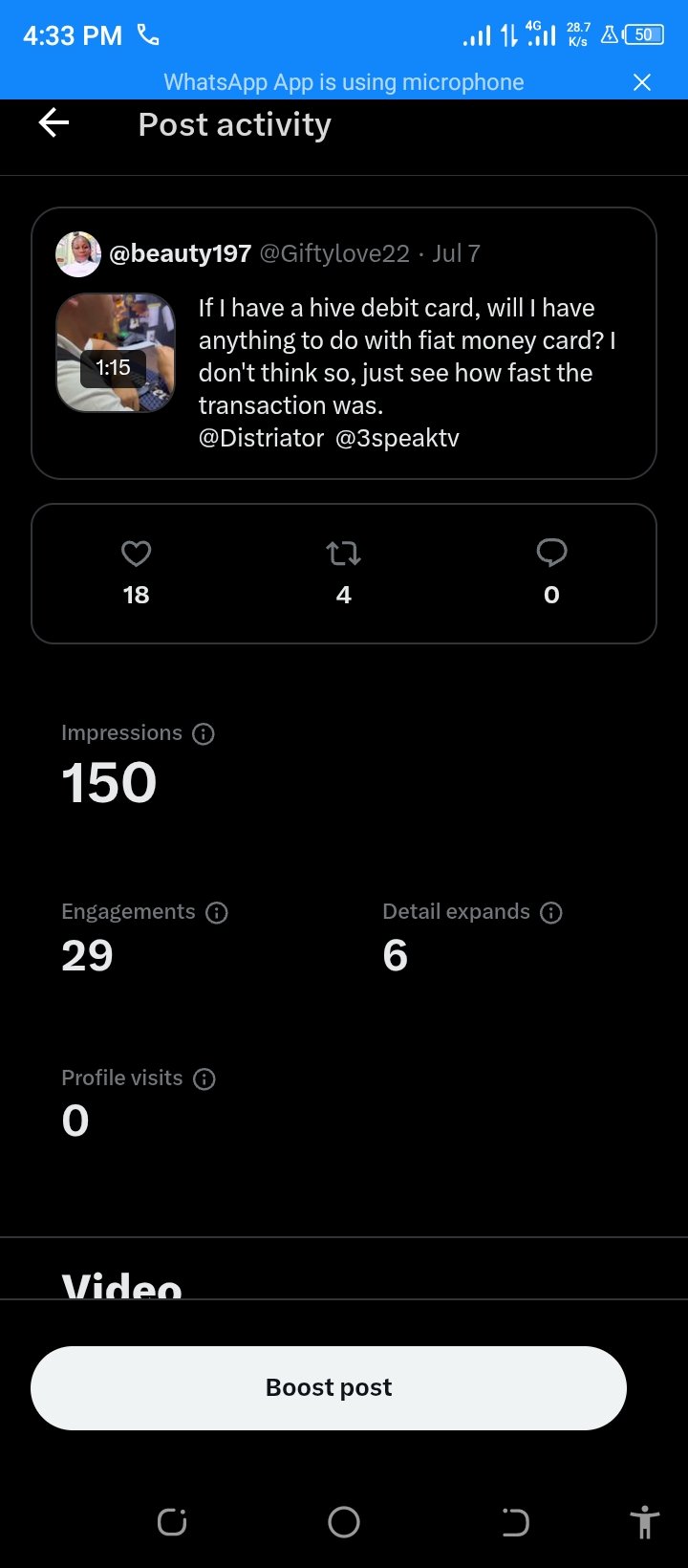Dismiss the WhatsApp microphone notice

[642, 82]
